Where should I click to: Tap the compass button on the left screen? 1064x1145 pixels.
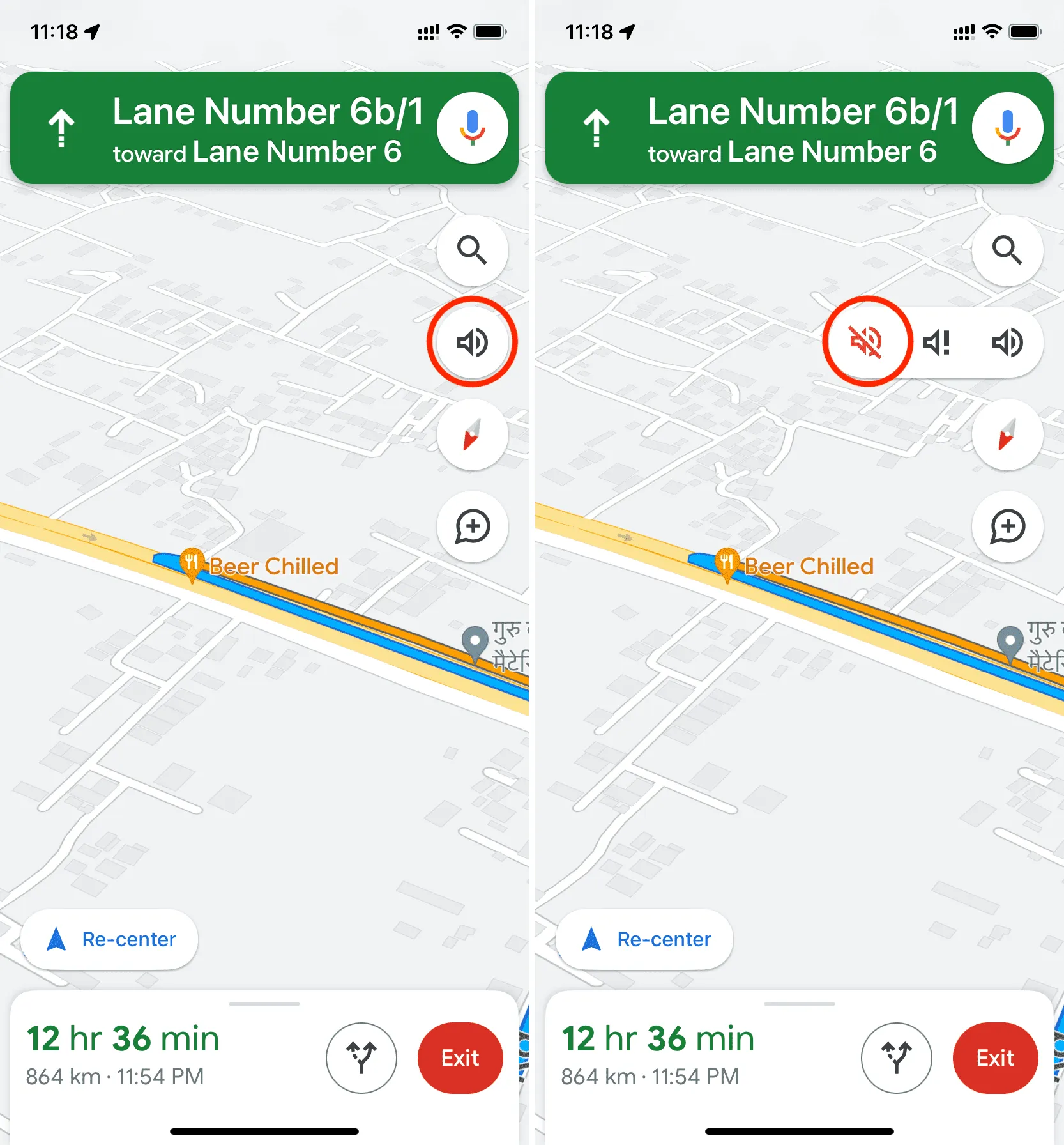click(472, 434)
